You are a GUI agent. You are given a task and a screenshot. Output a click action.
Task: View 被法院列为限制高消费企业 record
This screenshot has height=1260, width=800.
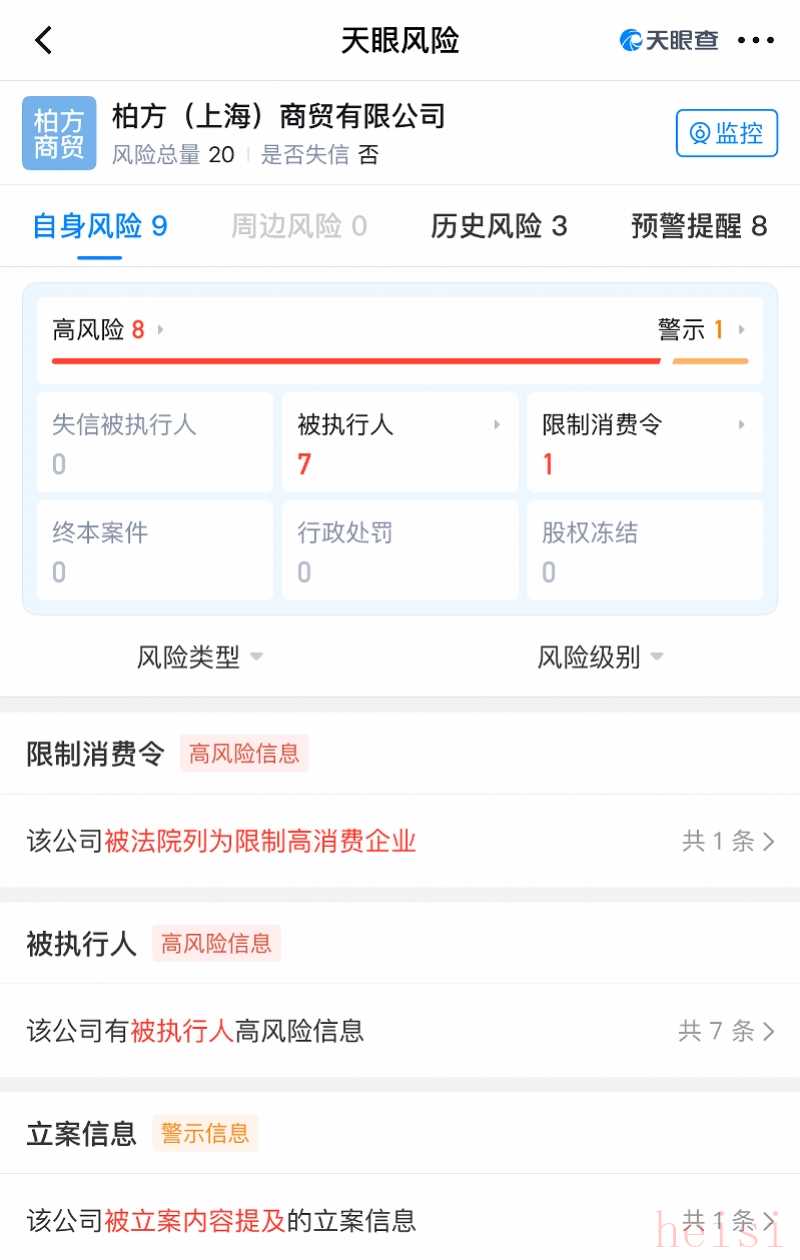click(x=400, y=841)
